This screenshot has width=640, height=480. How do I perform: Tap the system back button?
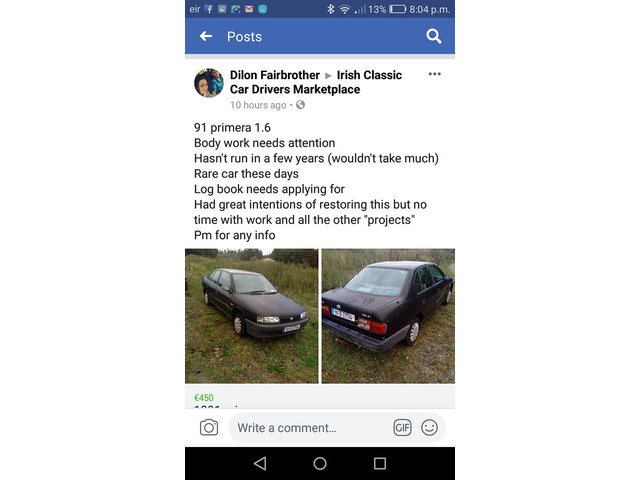260,463
